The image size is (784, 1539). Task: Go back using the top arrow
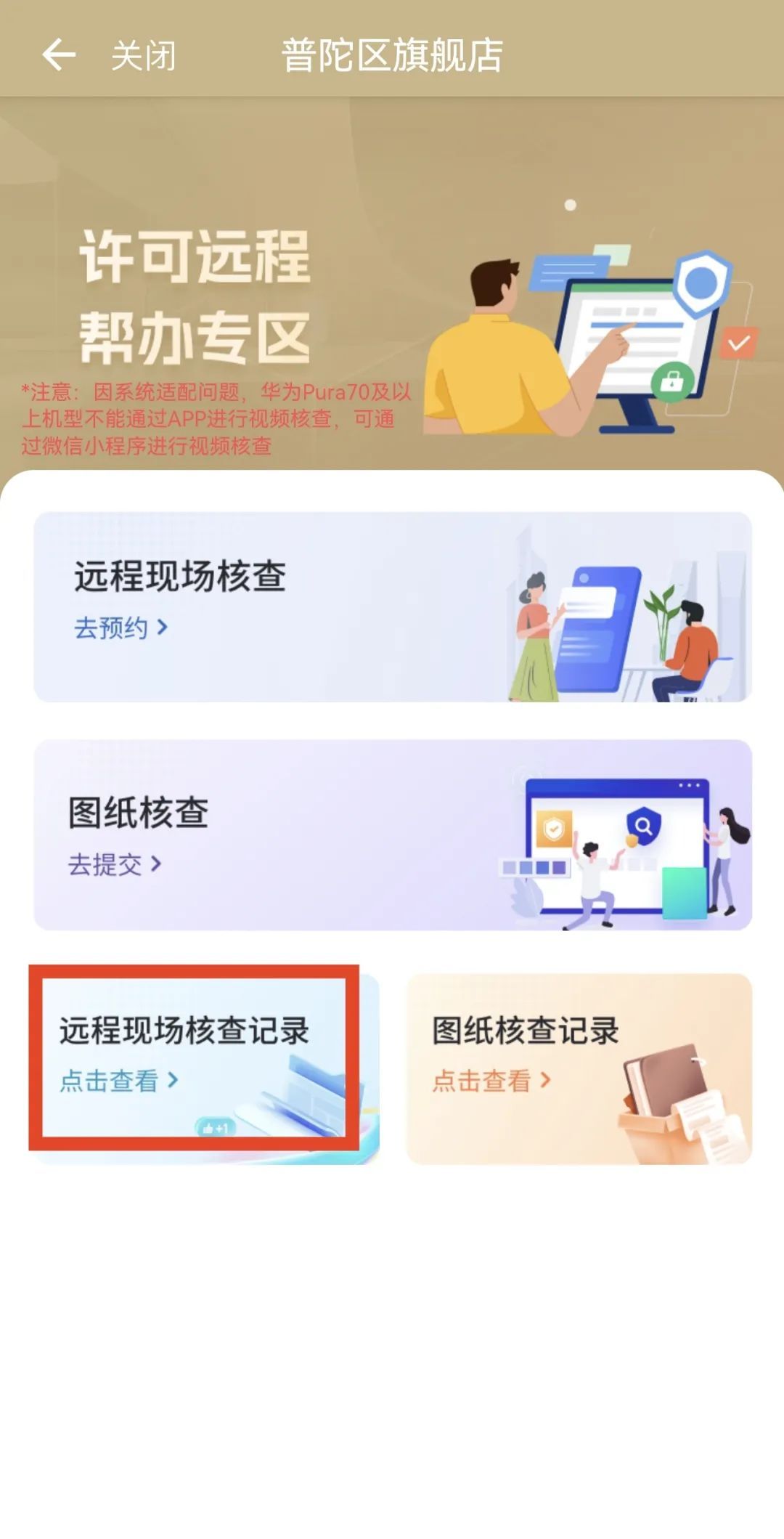pos(59,55)
